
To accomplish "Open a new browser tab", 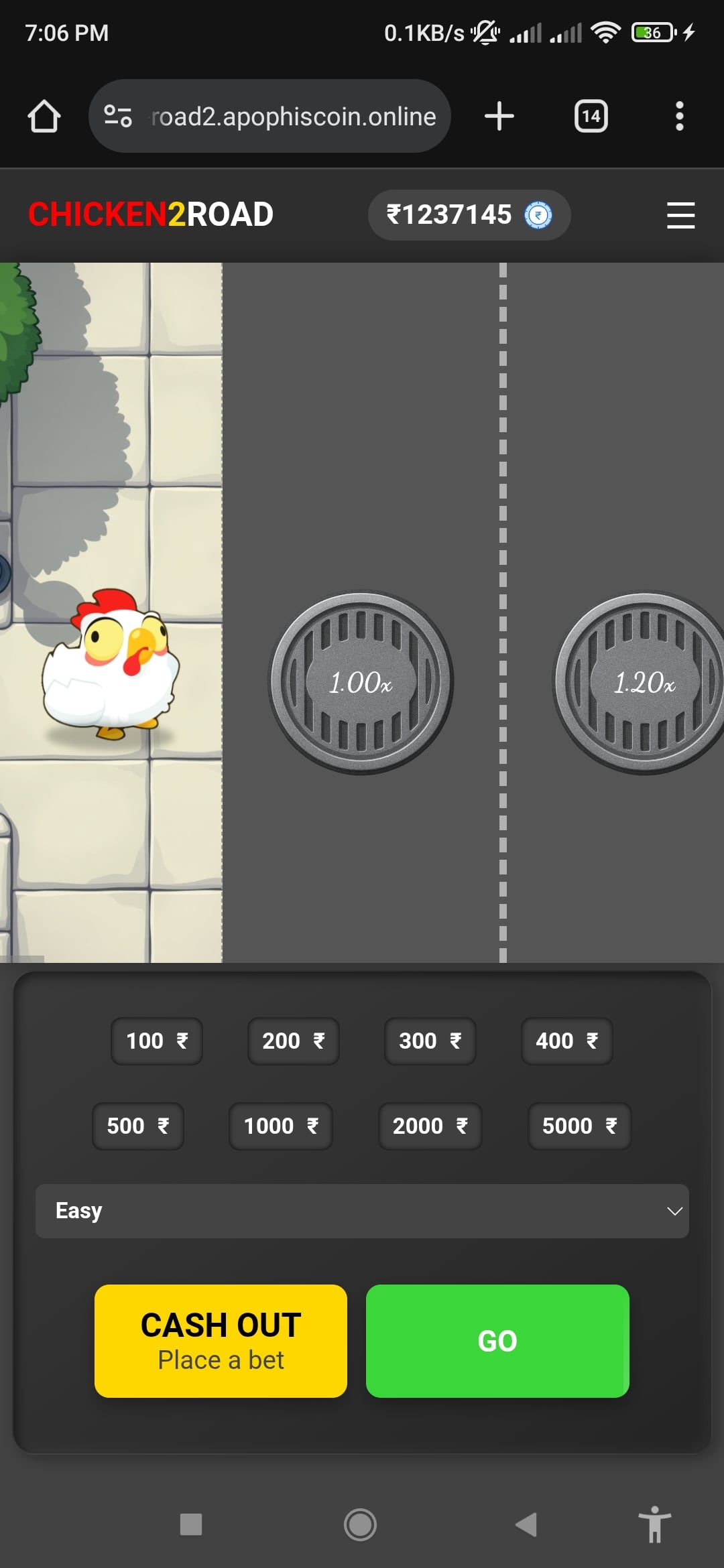I will 499,117.
